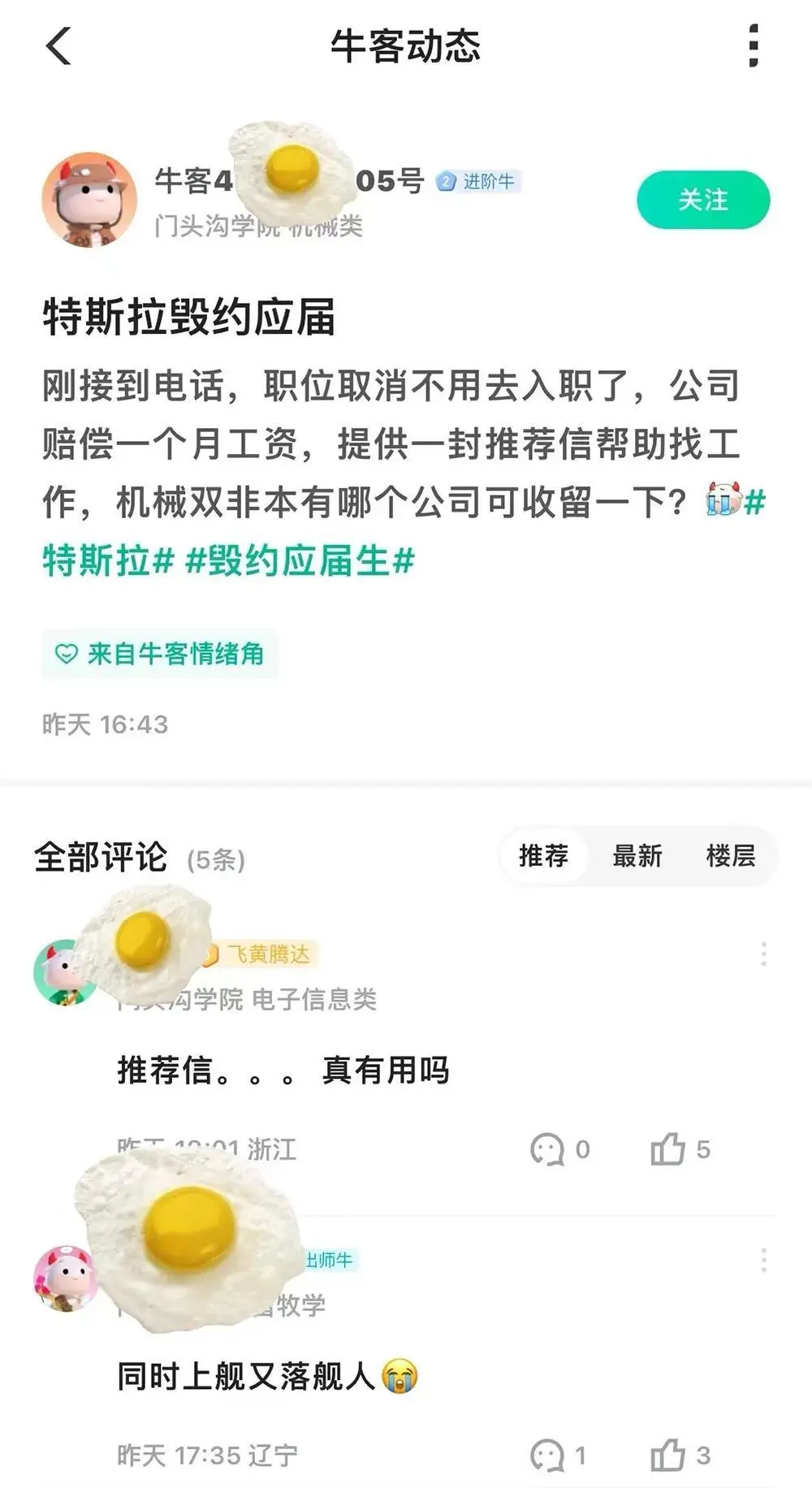The height and width of the screenshot is (1501, 812).
Task: Go back with the top-left arrow
Action: [58, 45]
